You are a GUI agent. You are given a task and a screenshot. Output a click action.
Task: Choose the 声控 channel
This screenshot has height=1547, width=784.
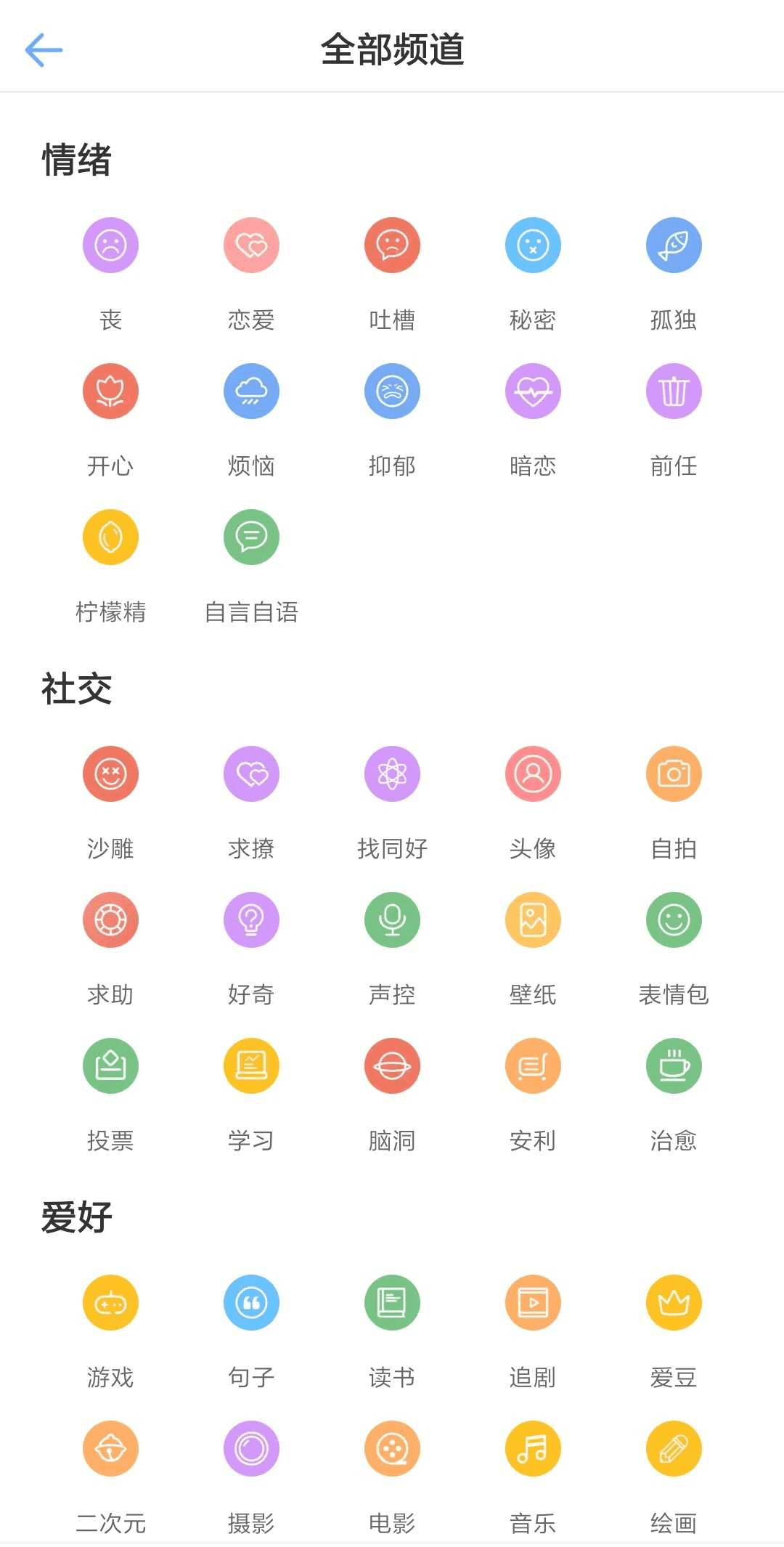[x=392, y=920]
